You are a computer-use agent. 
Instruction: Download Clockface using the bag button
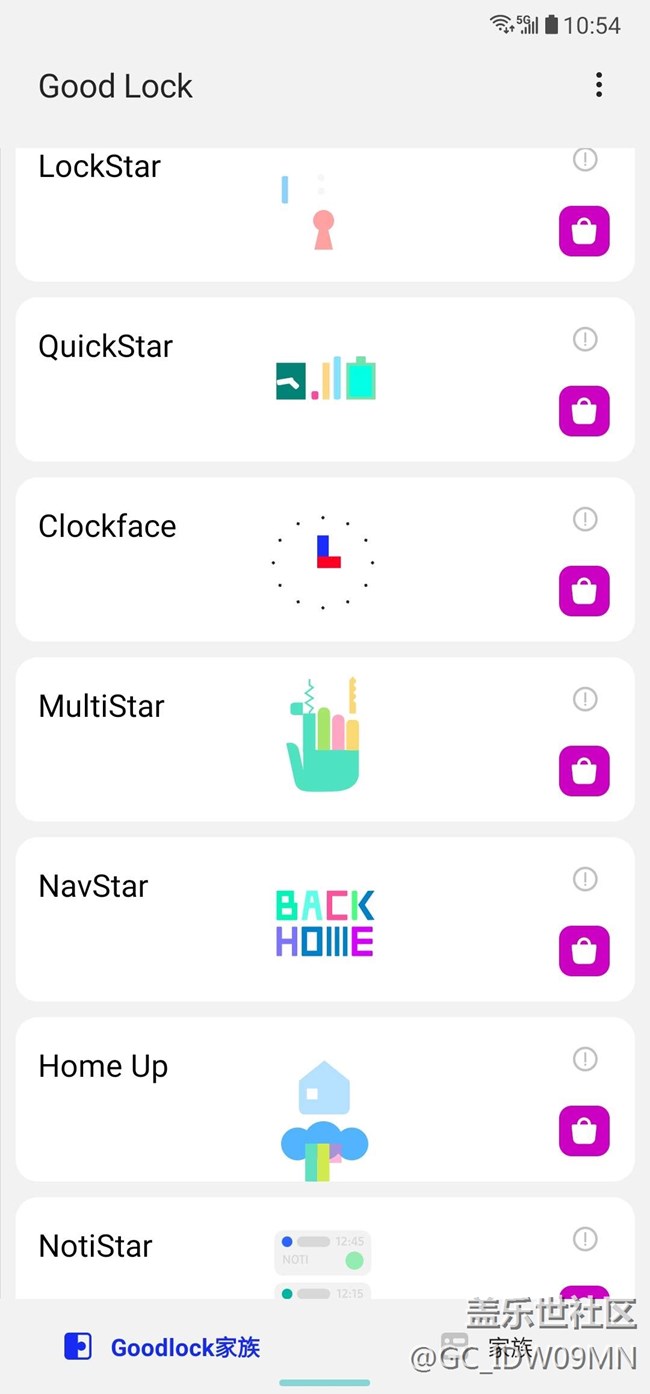584,591
